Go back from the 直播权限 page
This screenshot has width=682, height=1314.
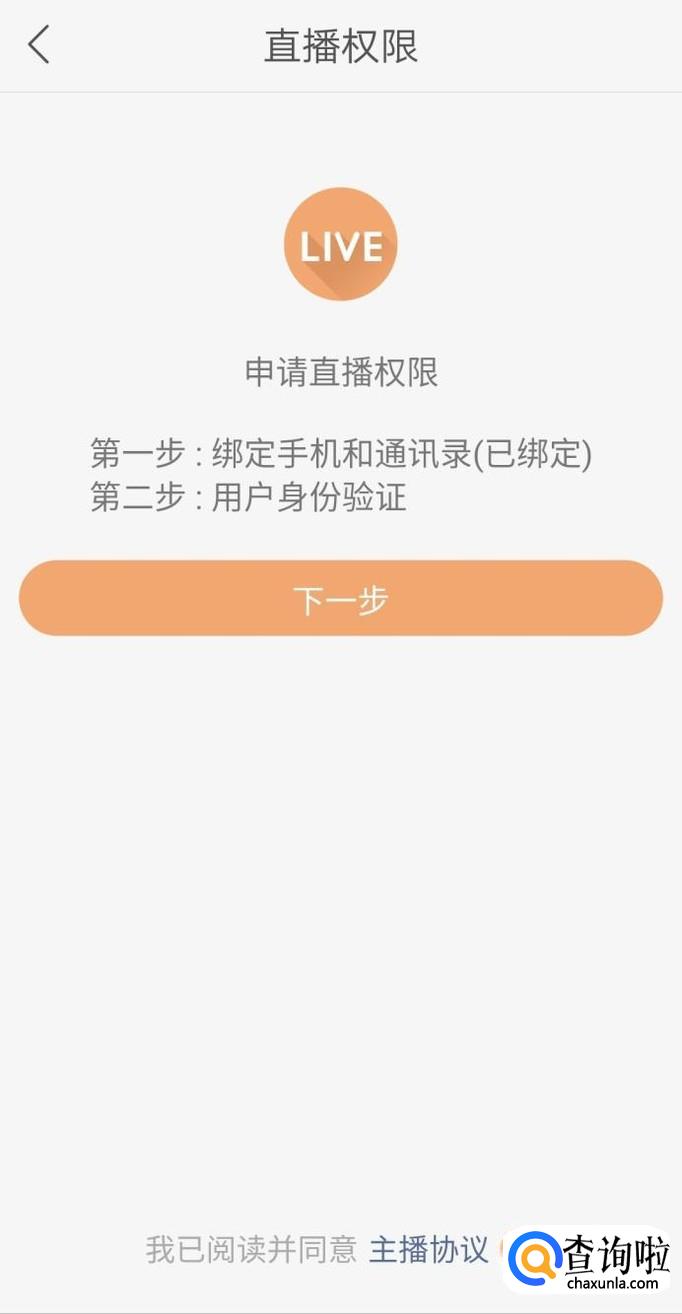click(x=39, y=46)
